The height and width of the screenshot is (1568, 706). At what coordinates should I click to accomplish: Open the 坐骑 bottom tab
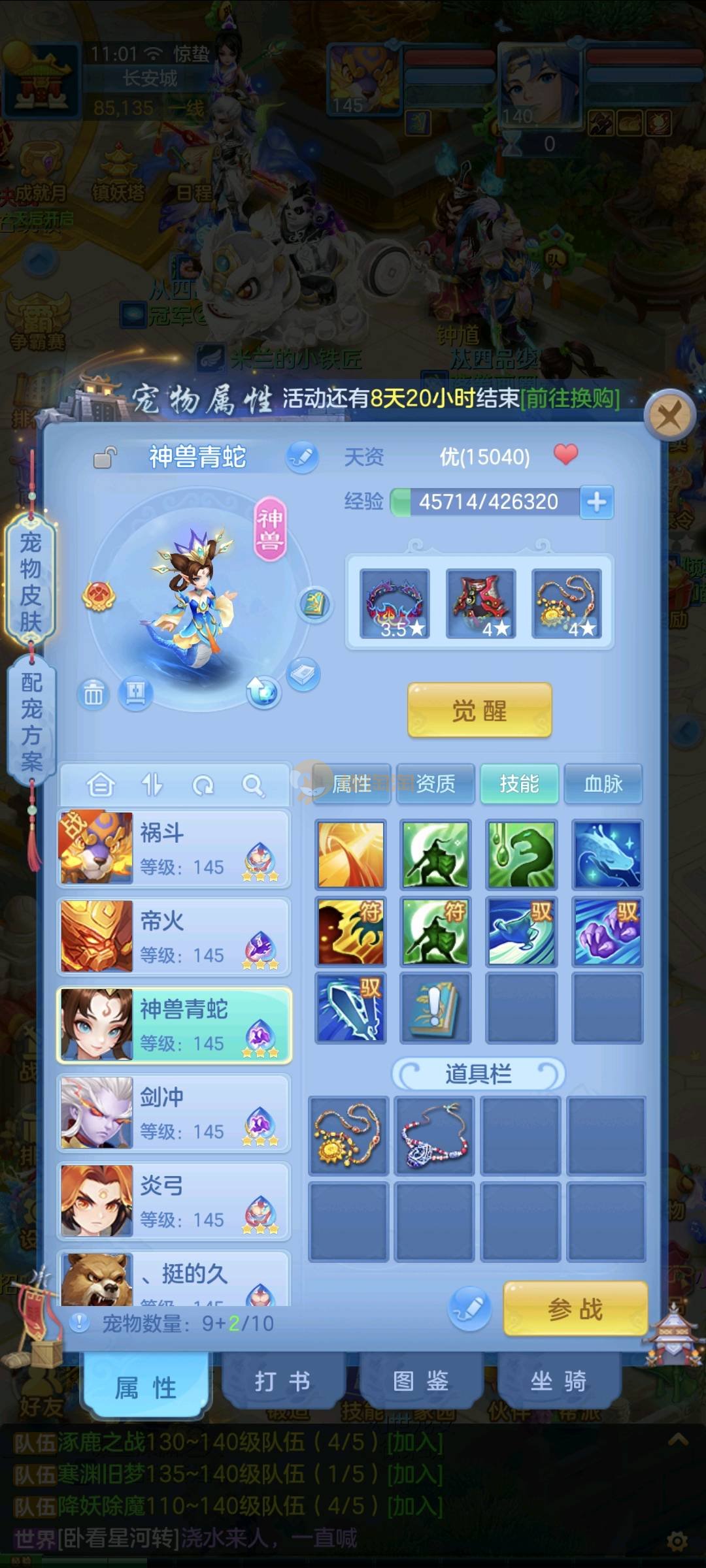coord(558,1382)
